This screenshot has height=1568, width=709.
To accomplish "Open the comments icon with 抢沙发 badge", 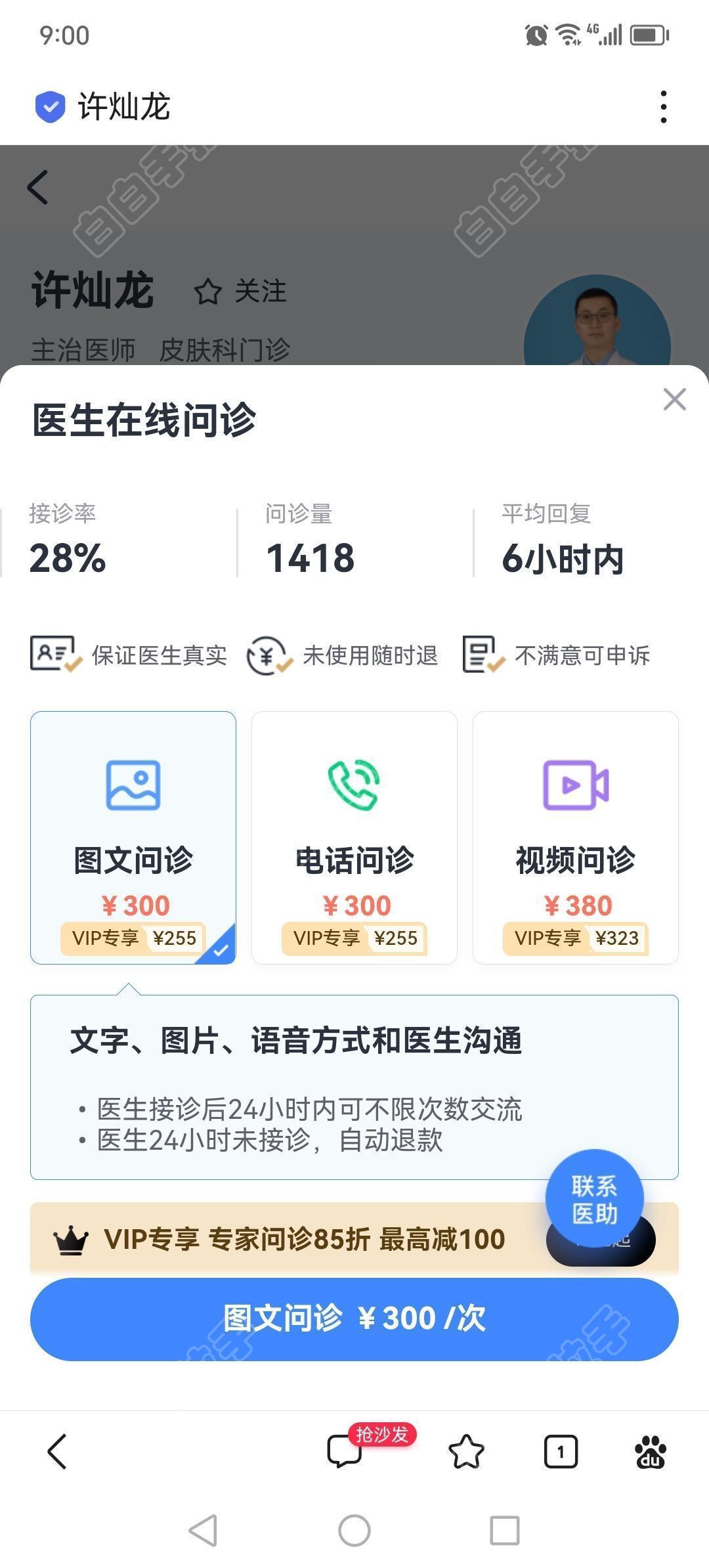I will click(345, 1451).
